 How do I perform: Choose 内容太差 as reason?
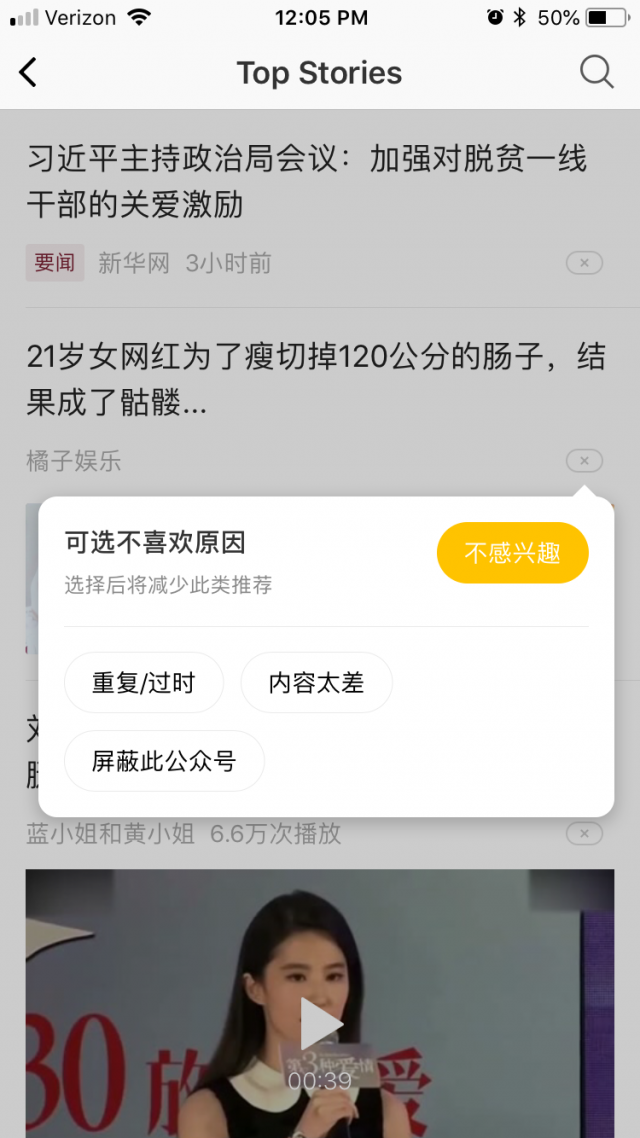point(316,683)
